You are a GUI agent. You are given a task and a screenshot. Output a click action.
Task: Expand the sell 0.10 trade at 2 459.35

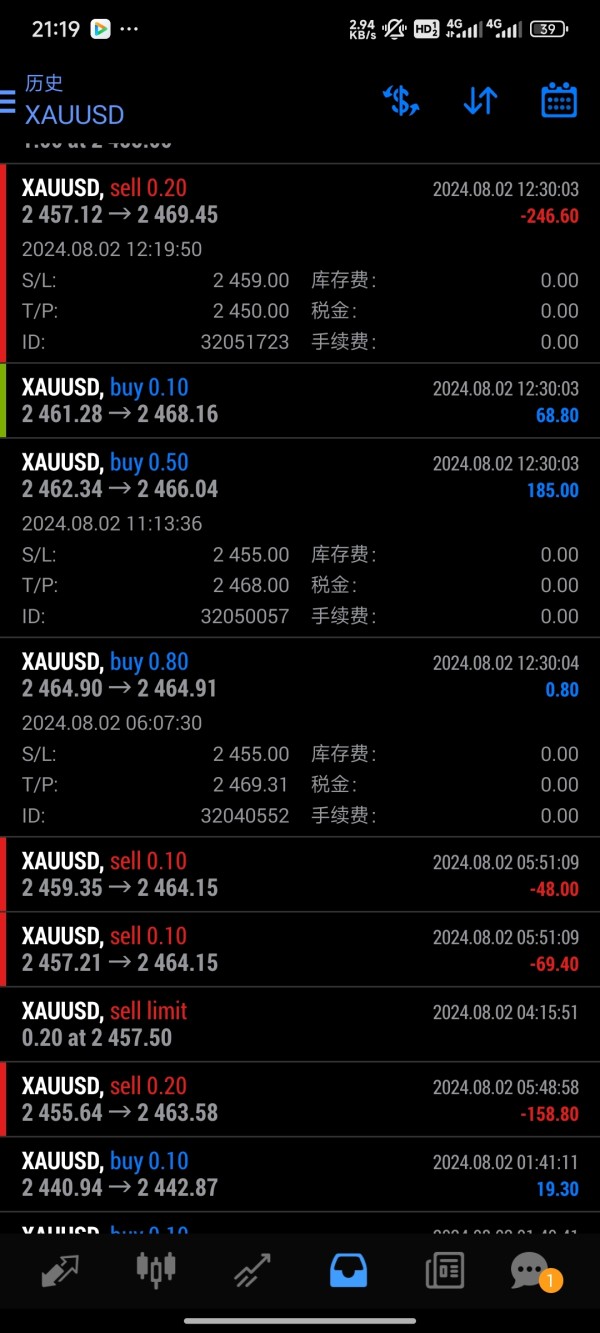[300, 875]
